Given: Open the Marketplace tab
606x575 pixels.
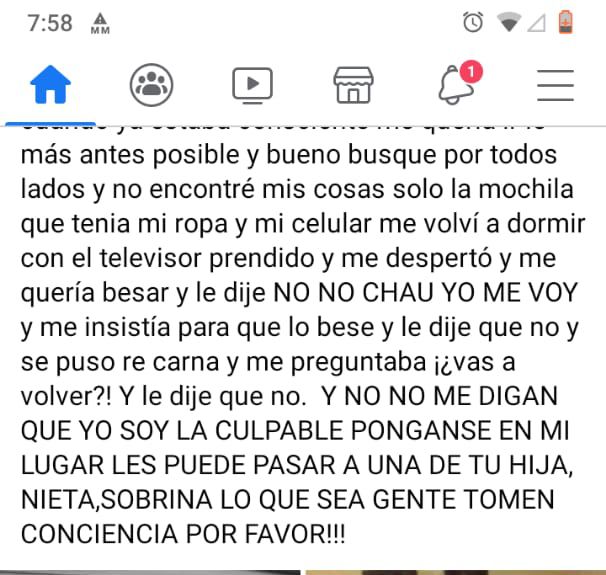Looking at the screenshot, I should [x=354, y=86].
